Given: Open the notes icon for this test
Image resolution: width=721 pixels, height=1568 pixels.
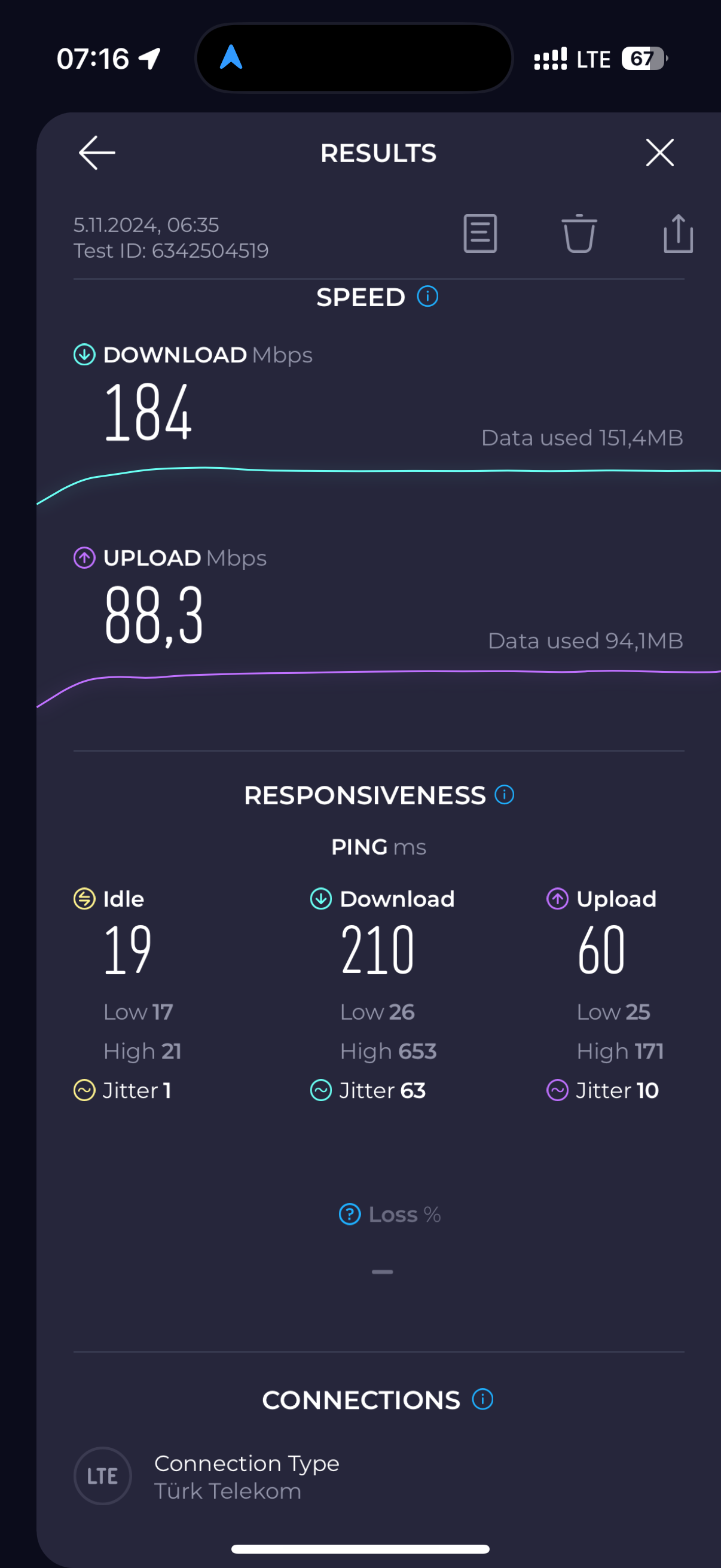Looking at the screenshot, I should (480, 233).
